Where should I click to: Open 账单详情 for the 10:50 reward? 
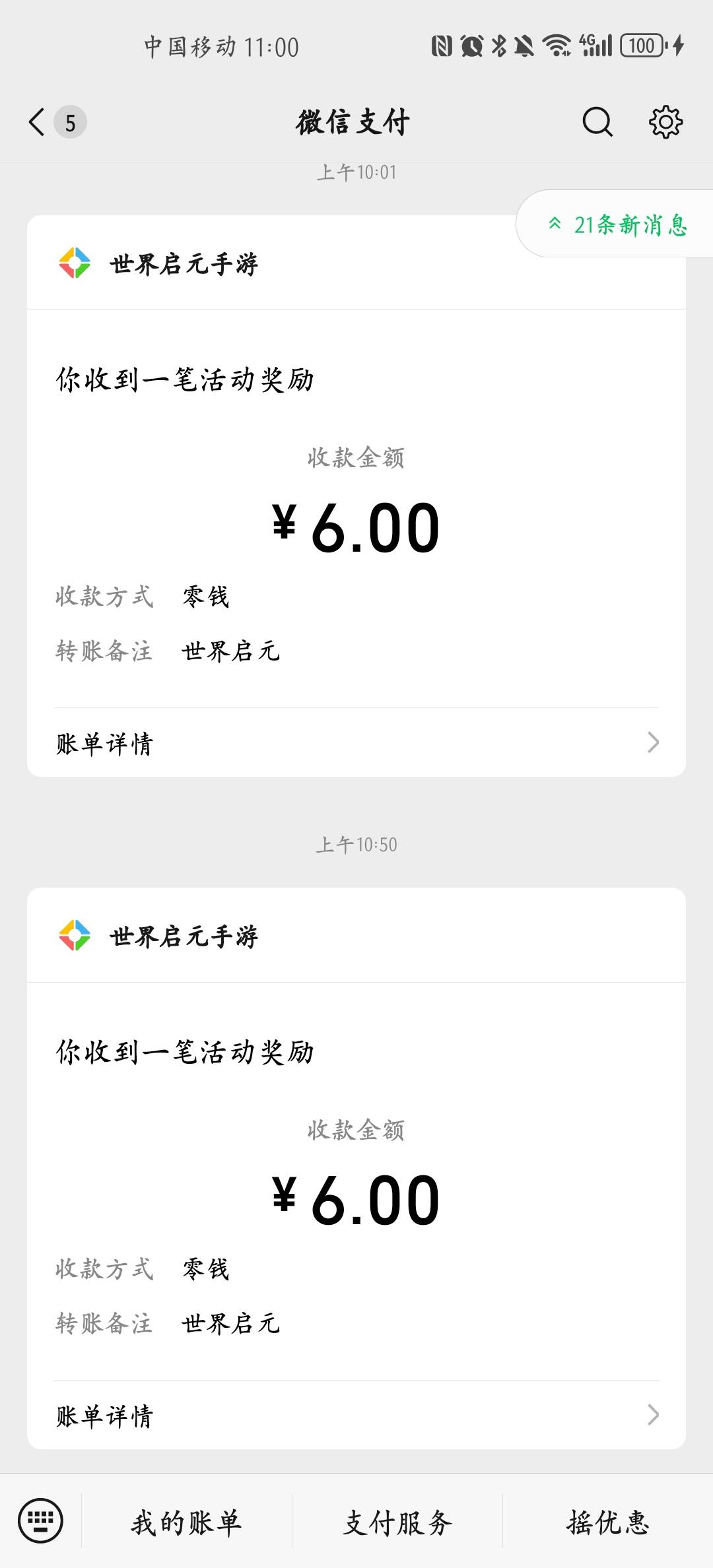356,1416
